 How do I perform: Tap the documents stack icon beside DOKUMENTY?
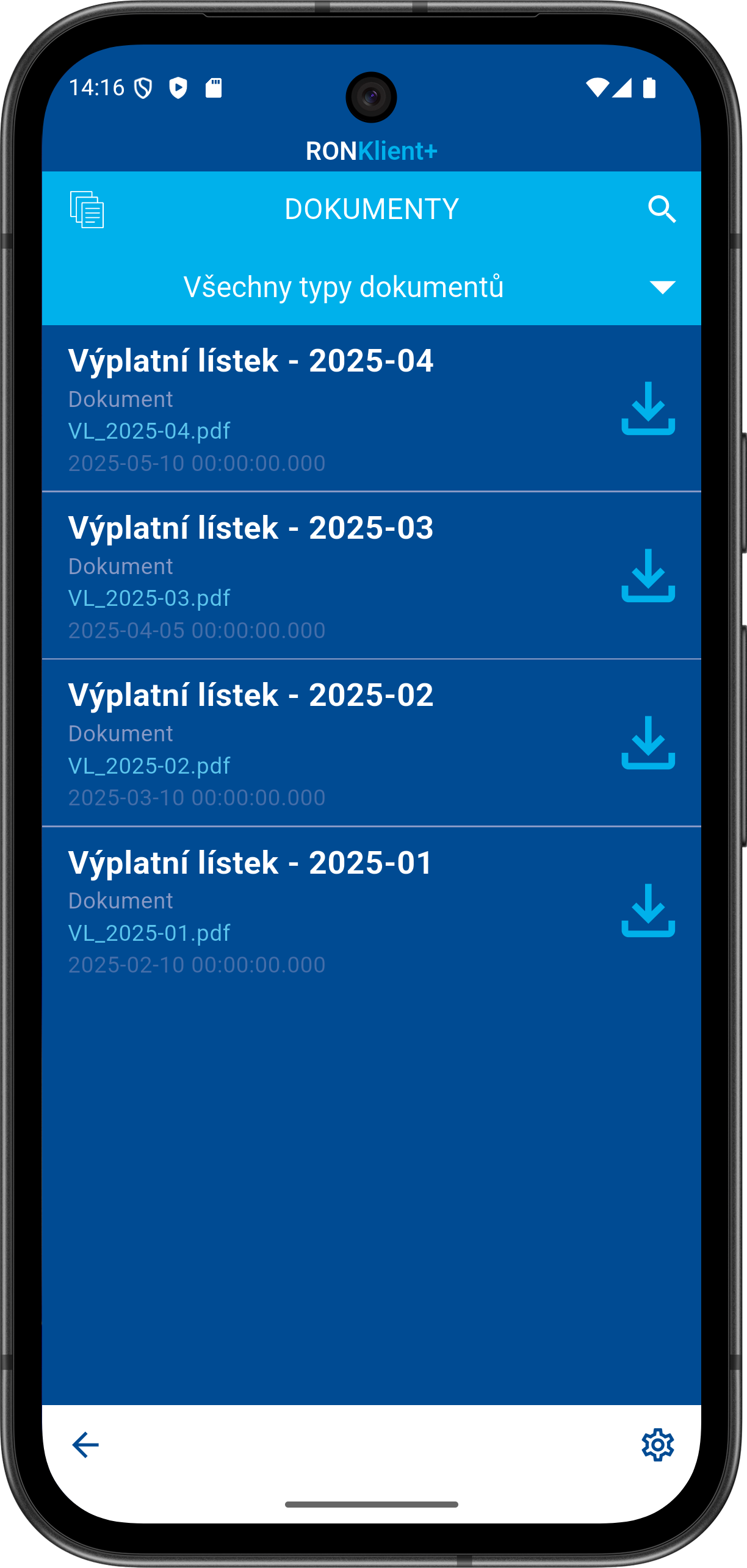[x=87, y=209]
